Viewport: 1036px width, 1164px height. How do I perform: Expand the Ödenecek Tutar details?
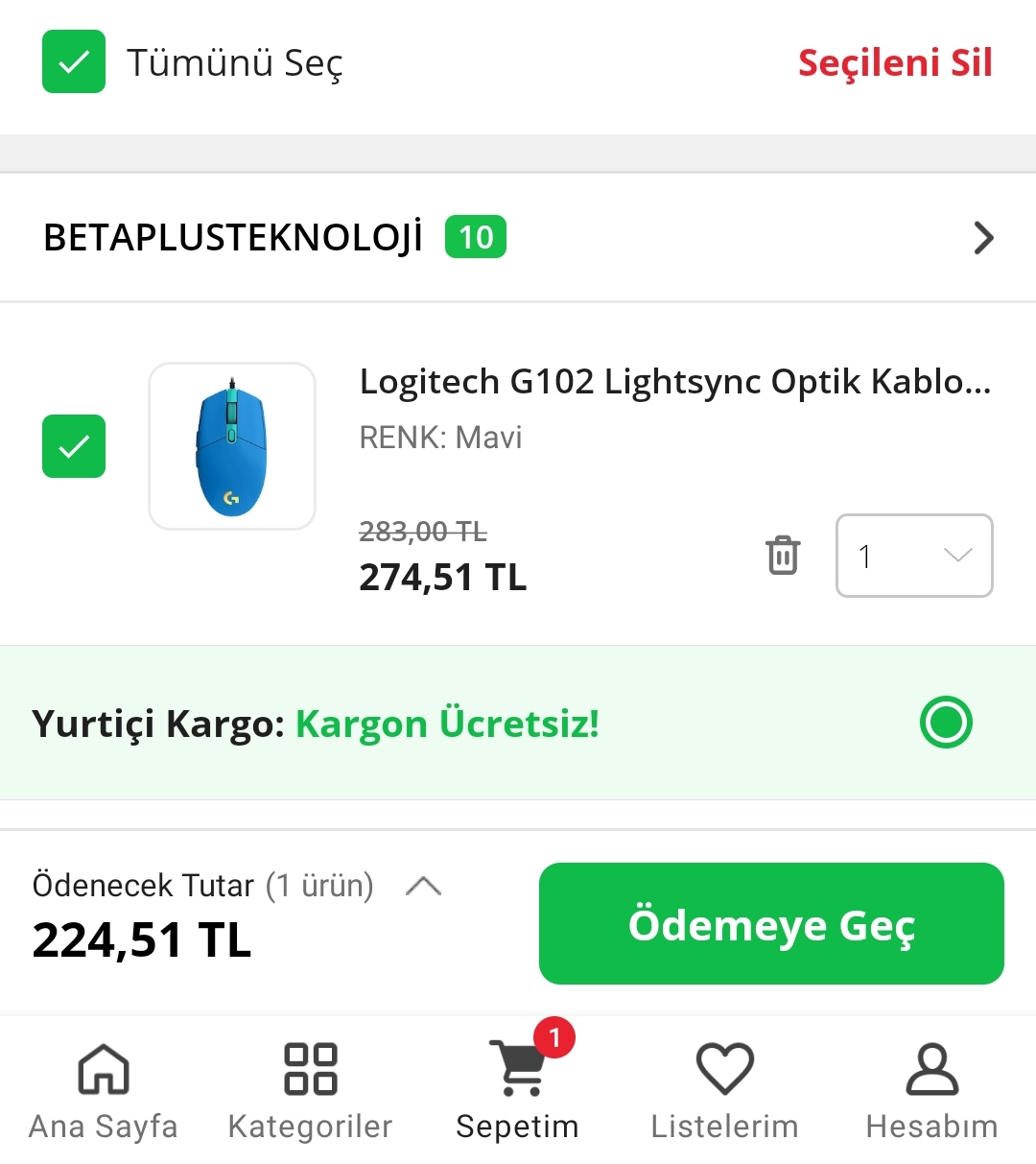423,886
